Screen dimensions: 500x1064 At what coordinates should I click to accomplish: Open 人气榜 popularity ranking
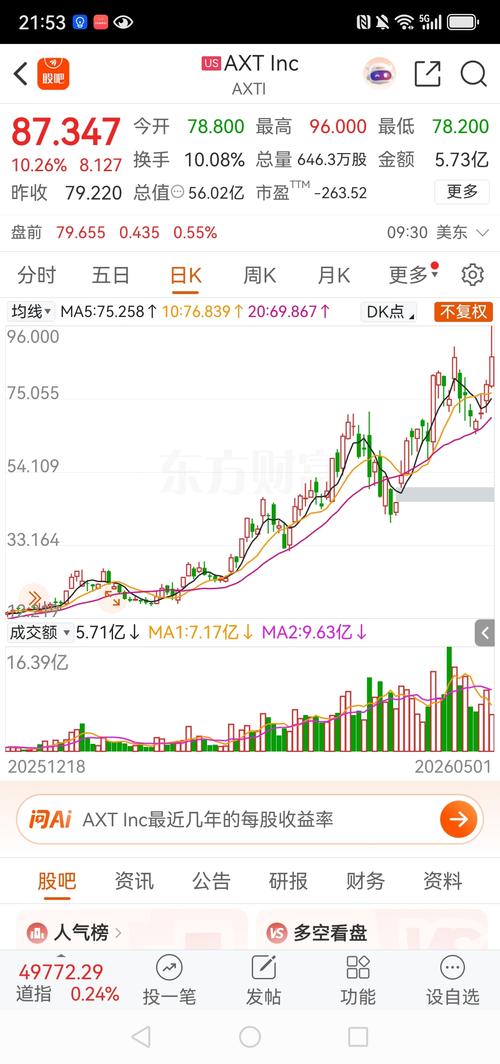[75, 933]
